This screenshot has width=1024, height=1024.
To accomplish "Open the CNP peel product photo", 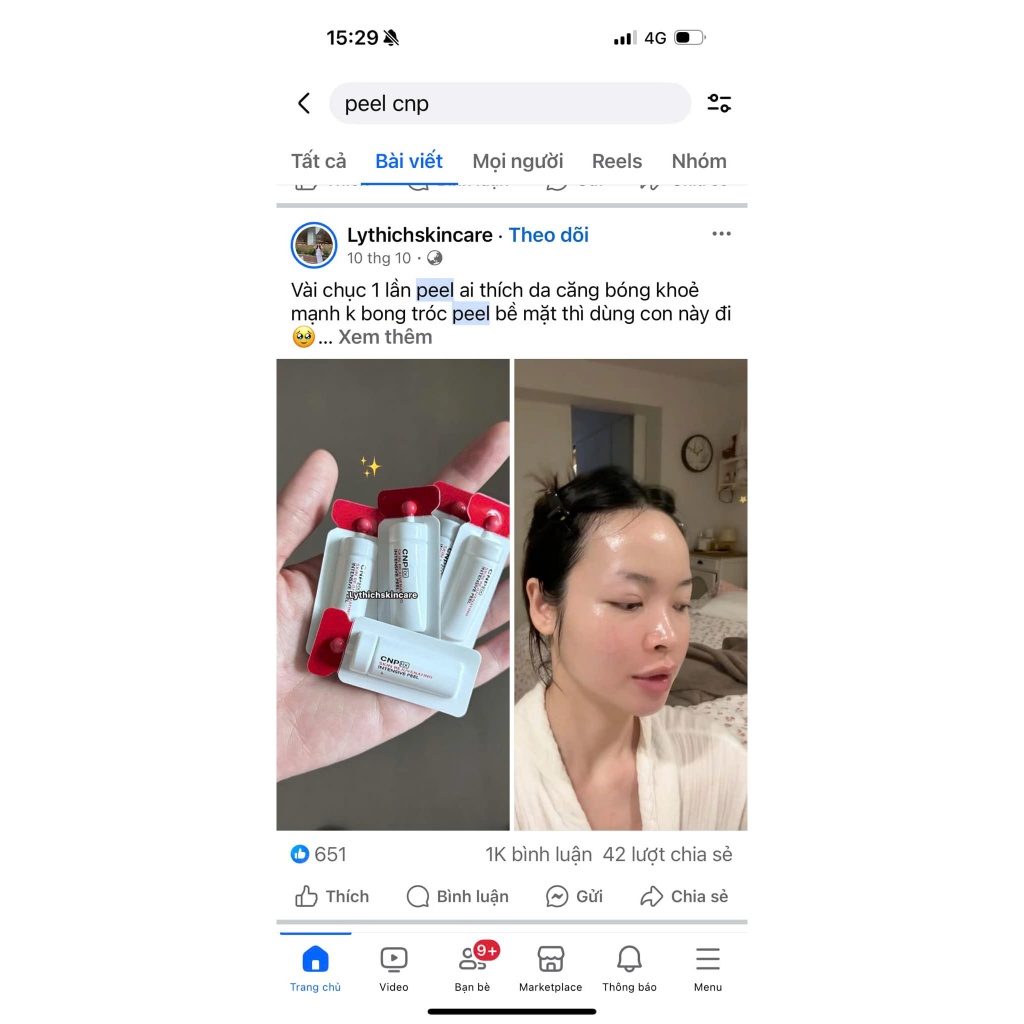I will coord(393,594).
